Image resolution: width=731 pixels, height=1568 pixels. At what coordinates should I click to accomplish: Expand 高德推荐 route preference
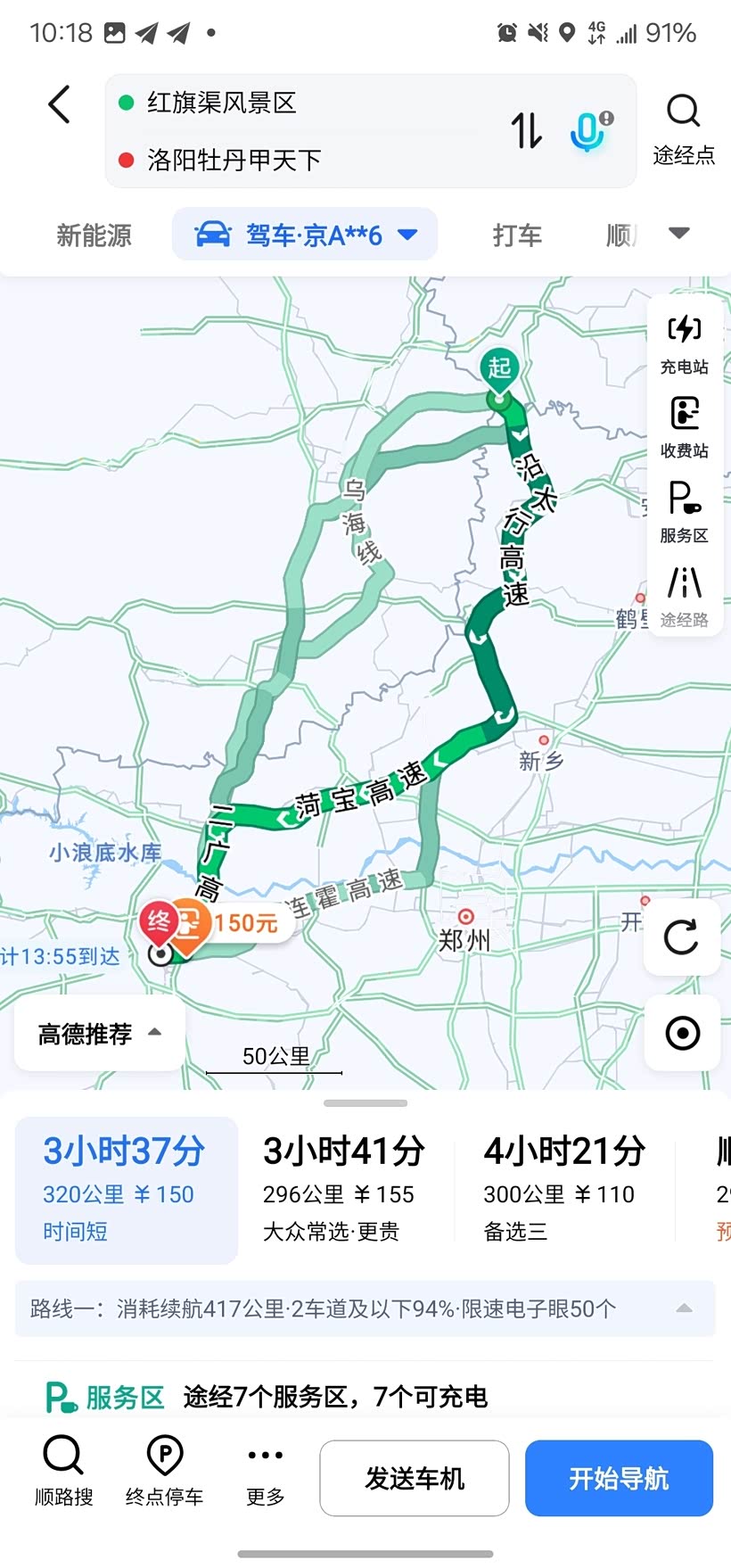(100, 1034)
